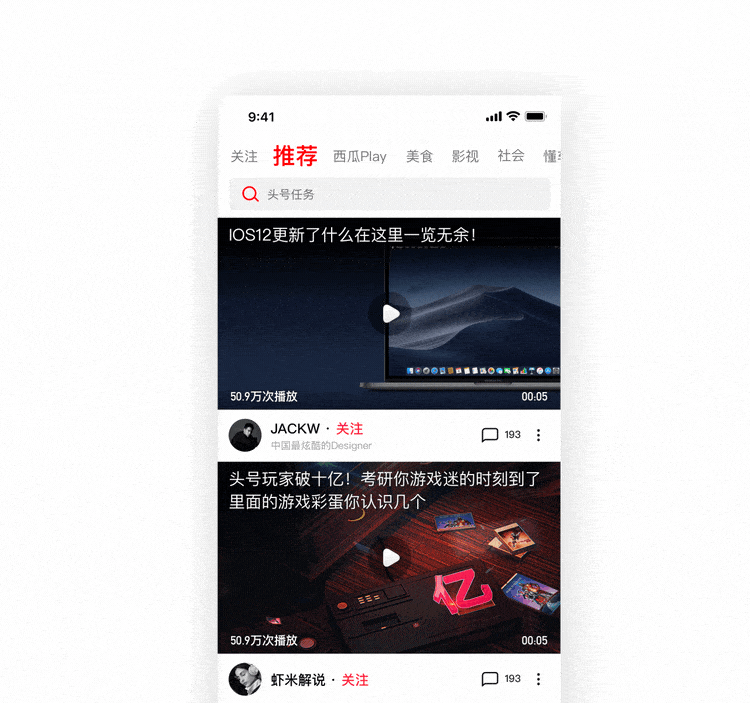750x703 pixels.
Task: Play the 头号玩家破十亿 video
Action: (x=390, y=558)
